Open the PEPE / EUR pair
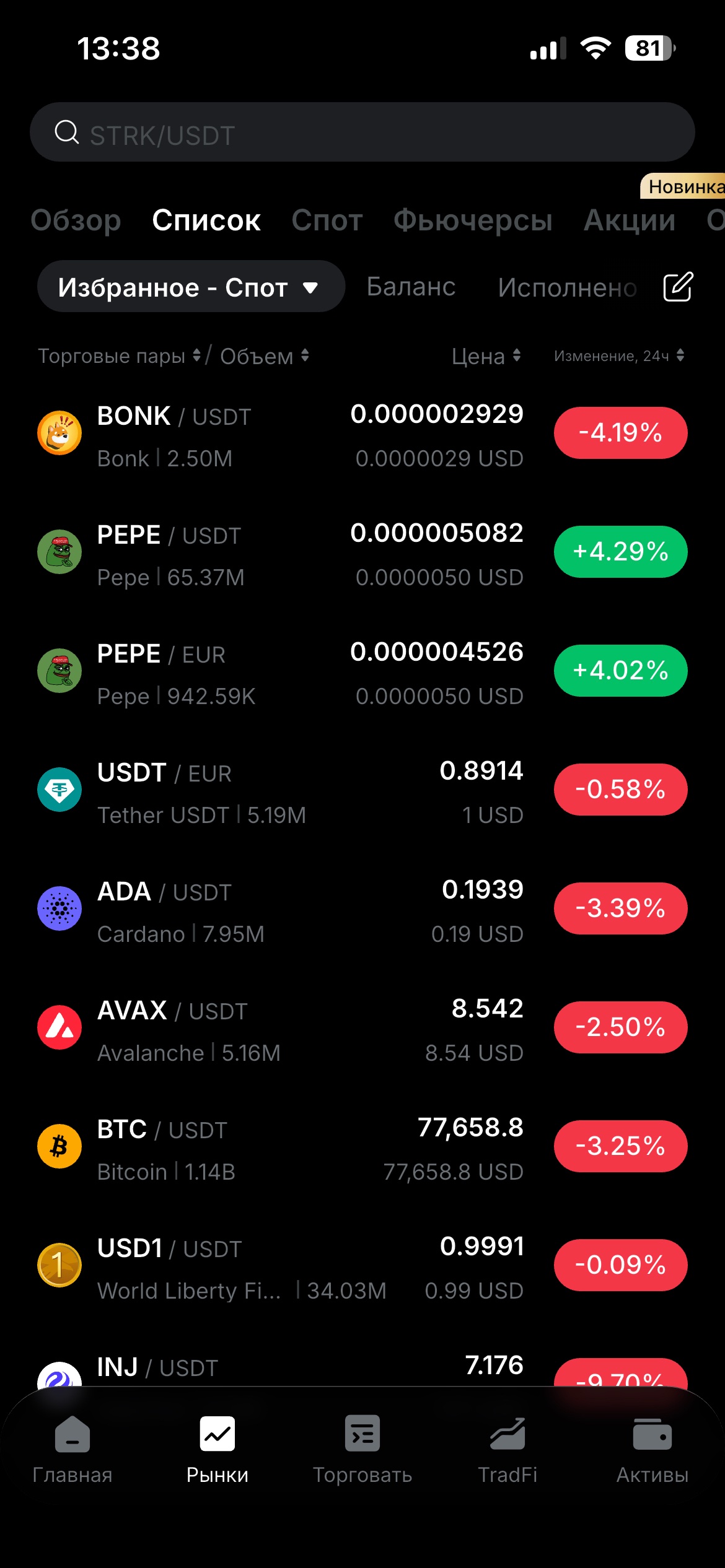 point(362,672)
